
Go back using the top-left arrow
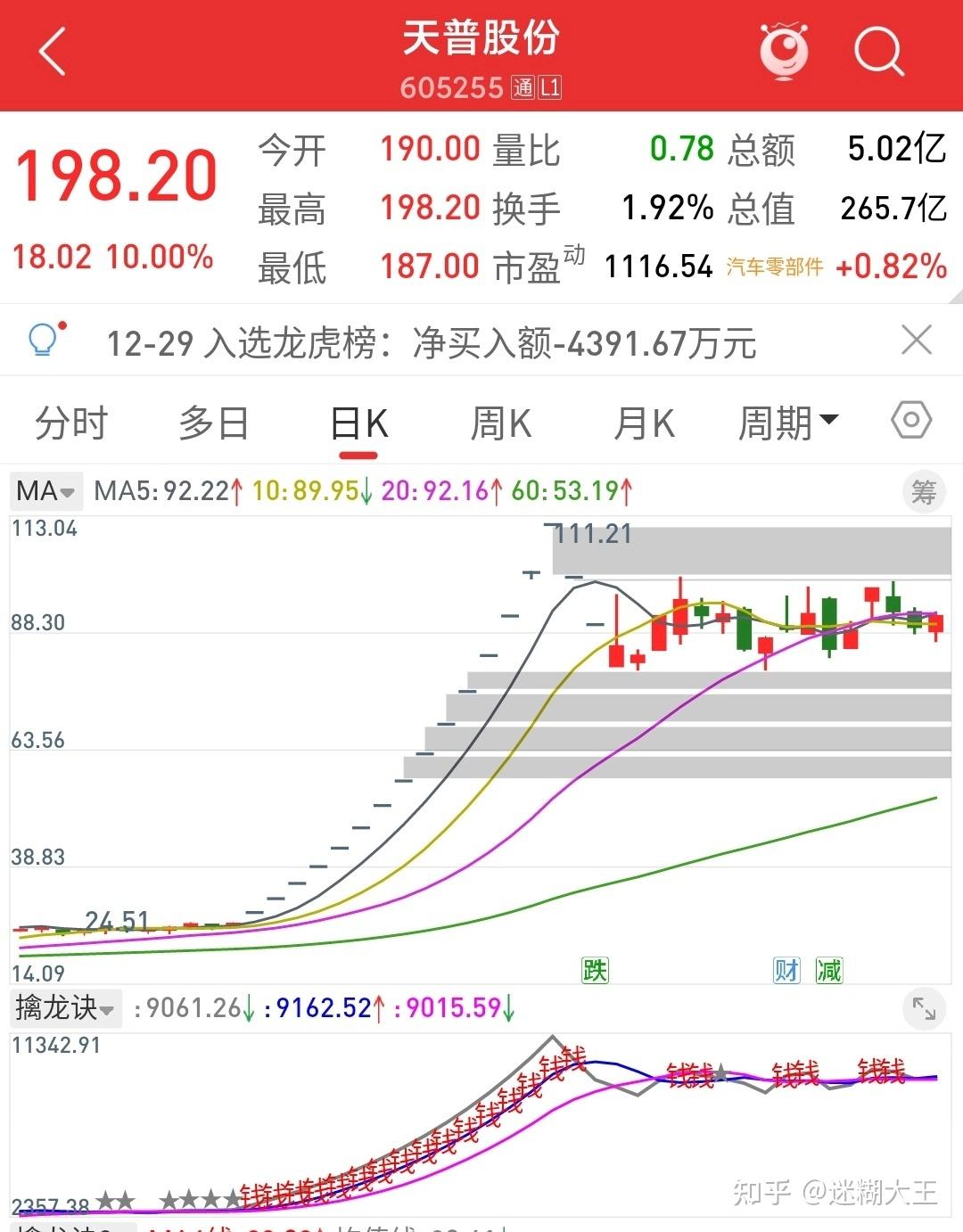point(53,52)
